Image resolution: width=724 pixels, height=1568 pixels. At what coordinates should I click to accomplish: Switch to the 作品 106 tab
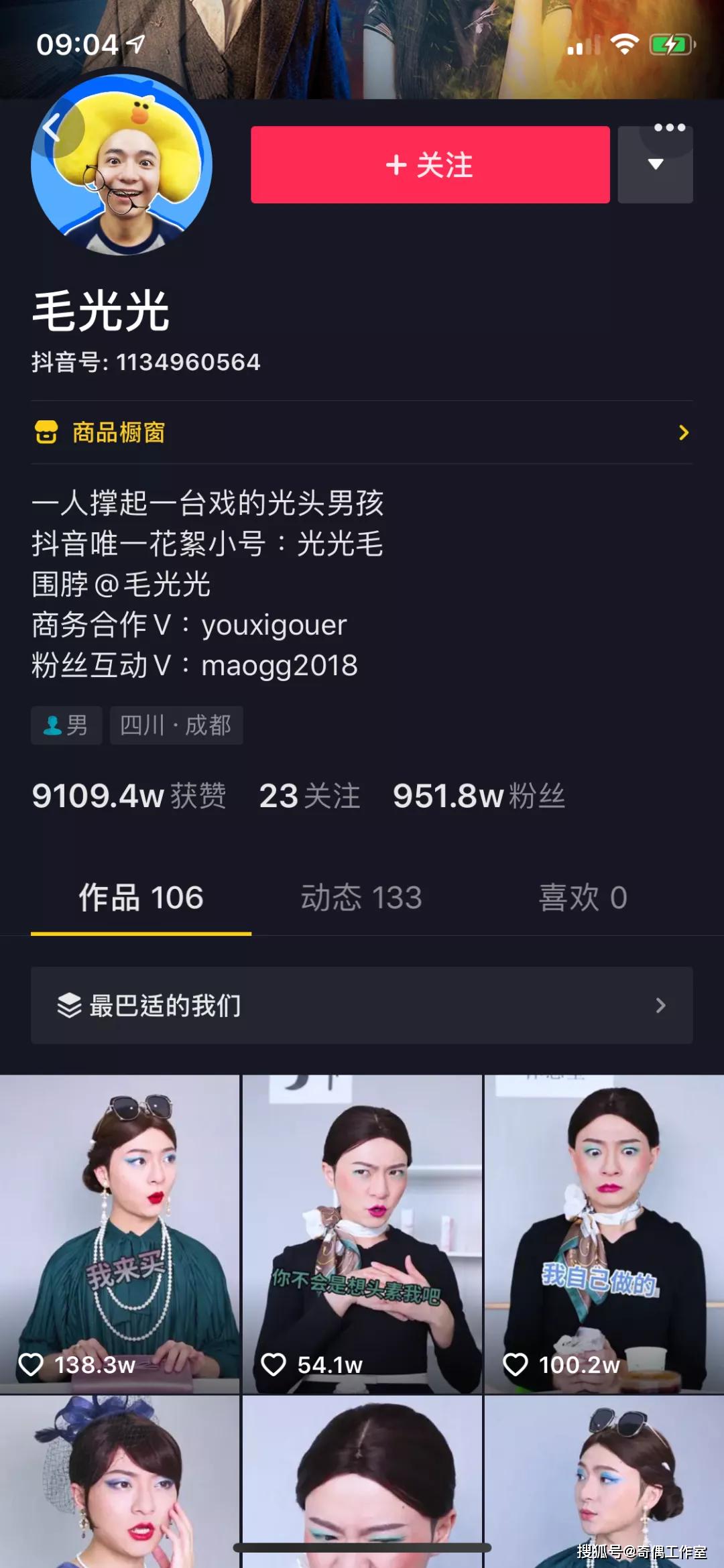click(x=141, y=898)
